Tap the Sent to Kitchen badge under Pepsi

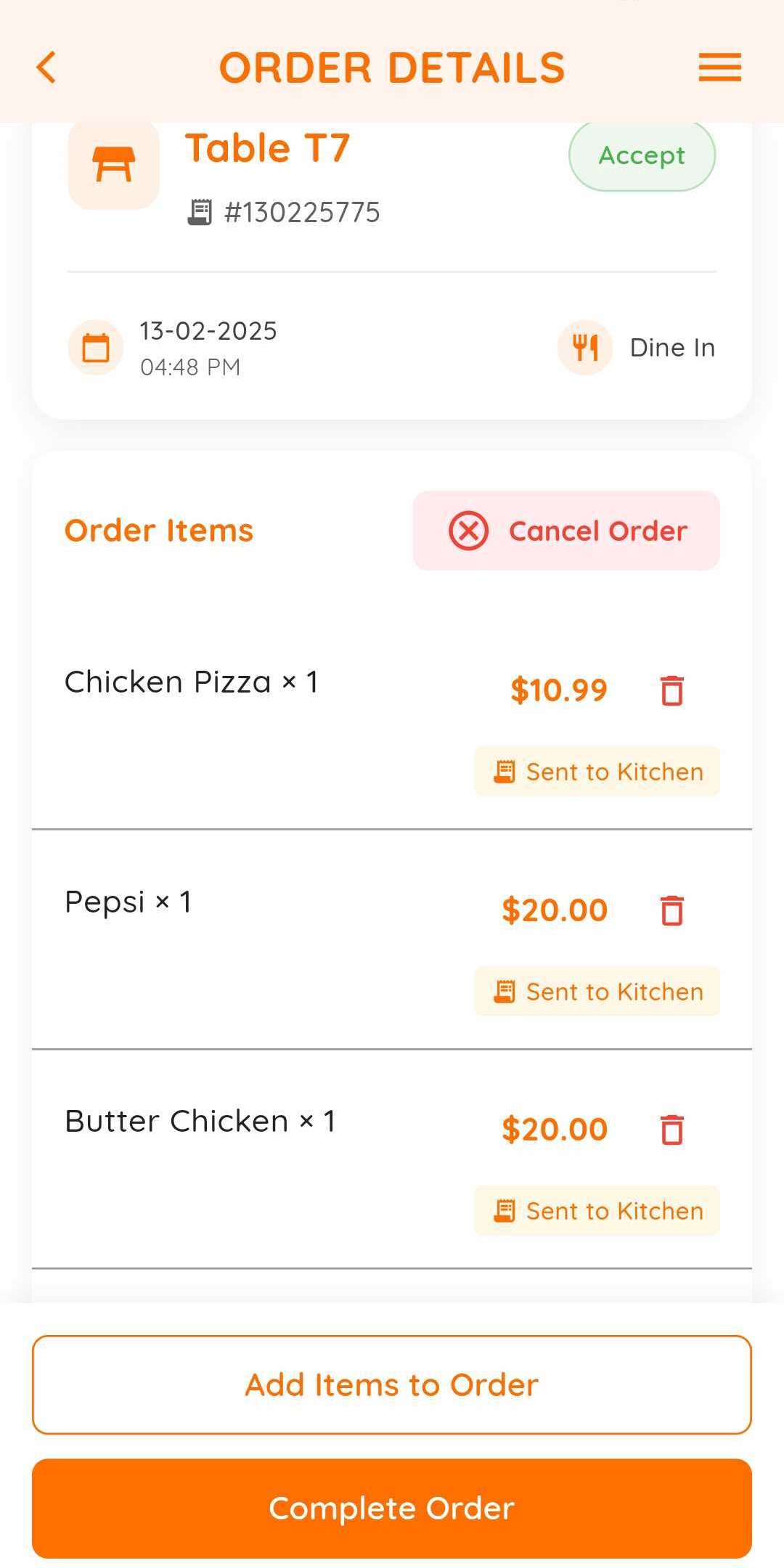point(596,992)
